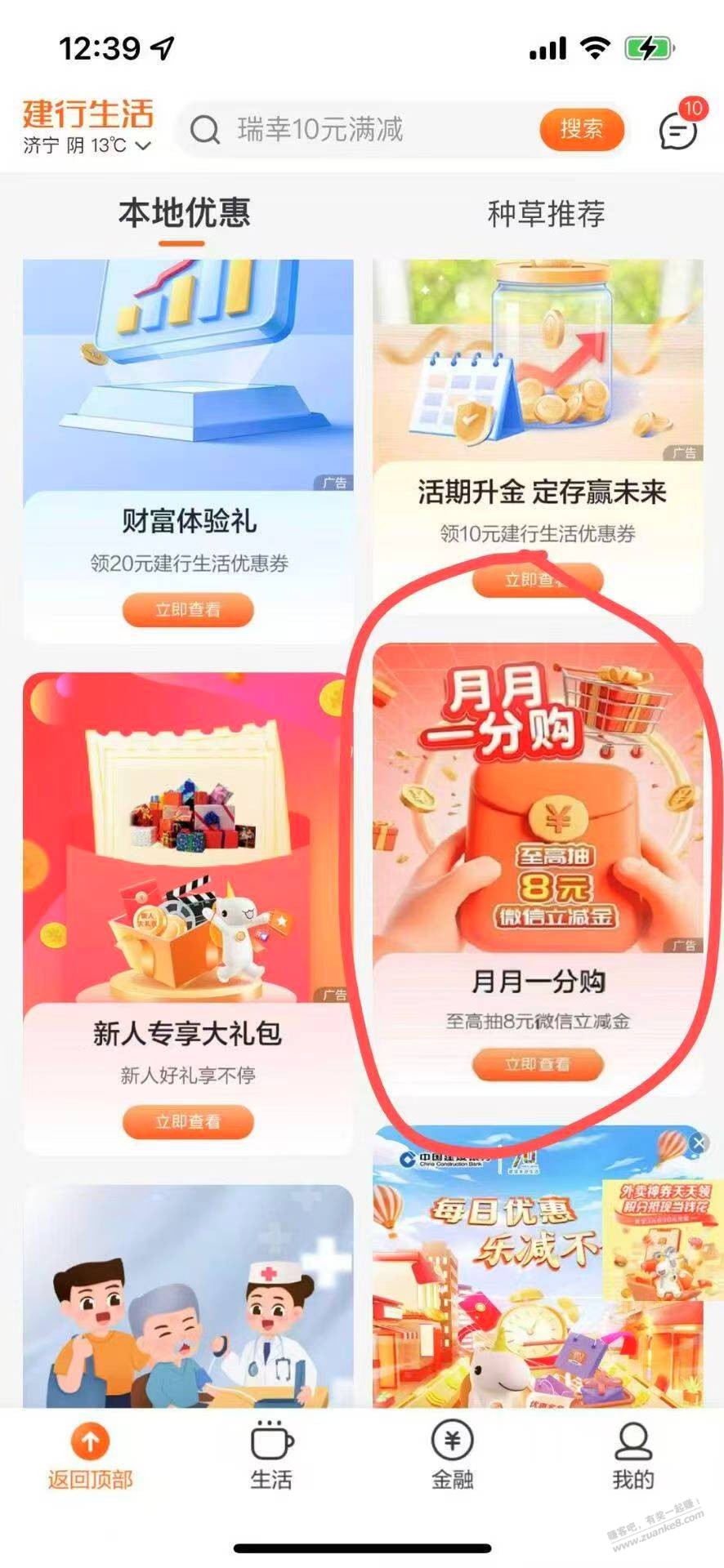
Task: Tap 立即查看 under 新人专享大礼包
Action: tap(188, 1122)
